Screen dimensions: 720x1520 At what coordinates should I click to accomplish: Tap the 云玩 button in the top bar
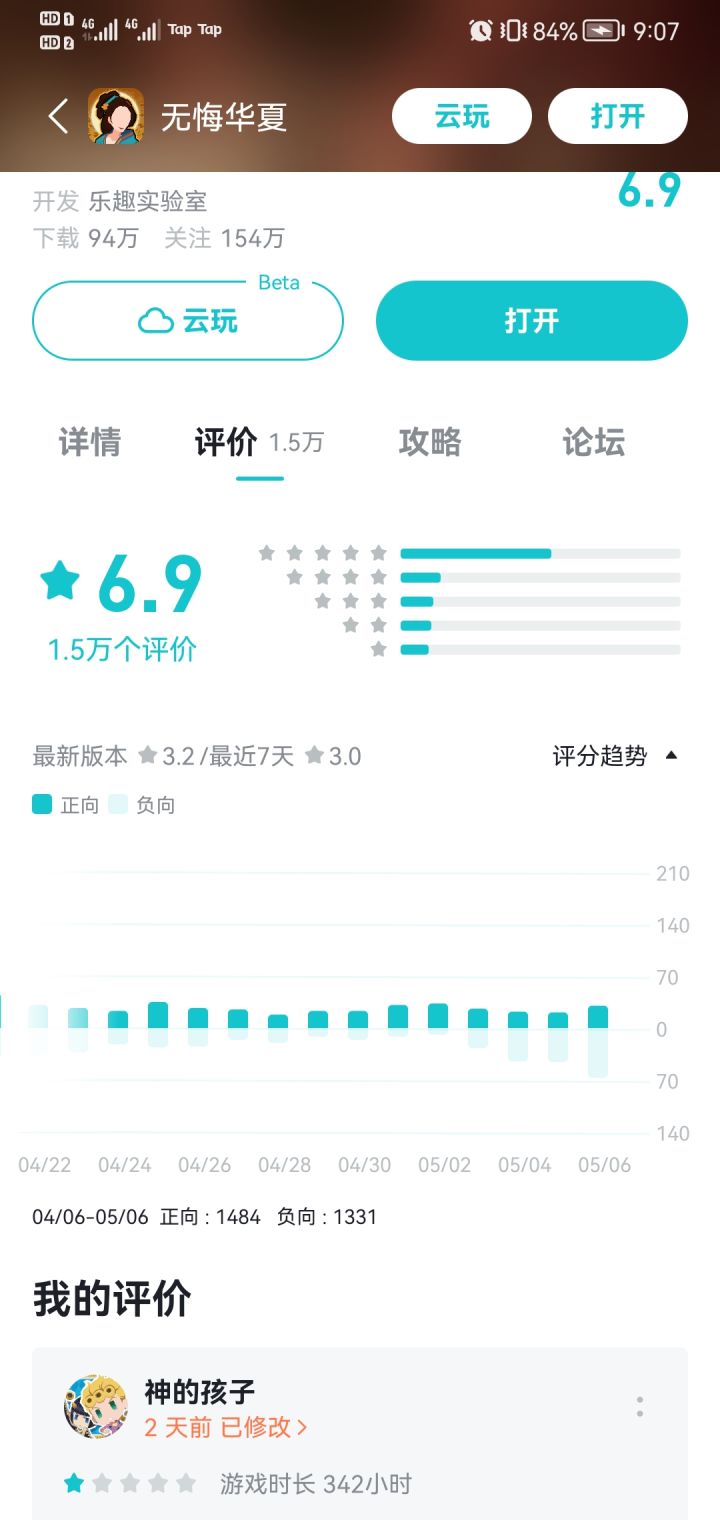[461, 115]
